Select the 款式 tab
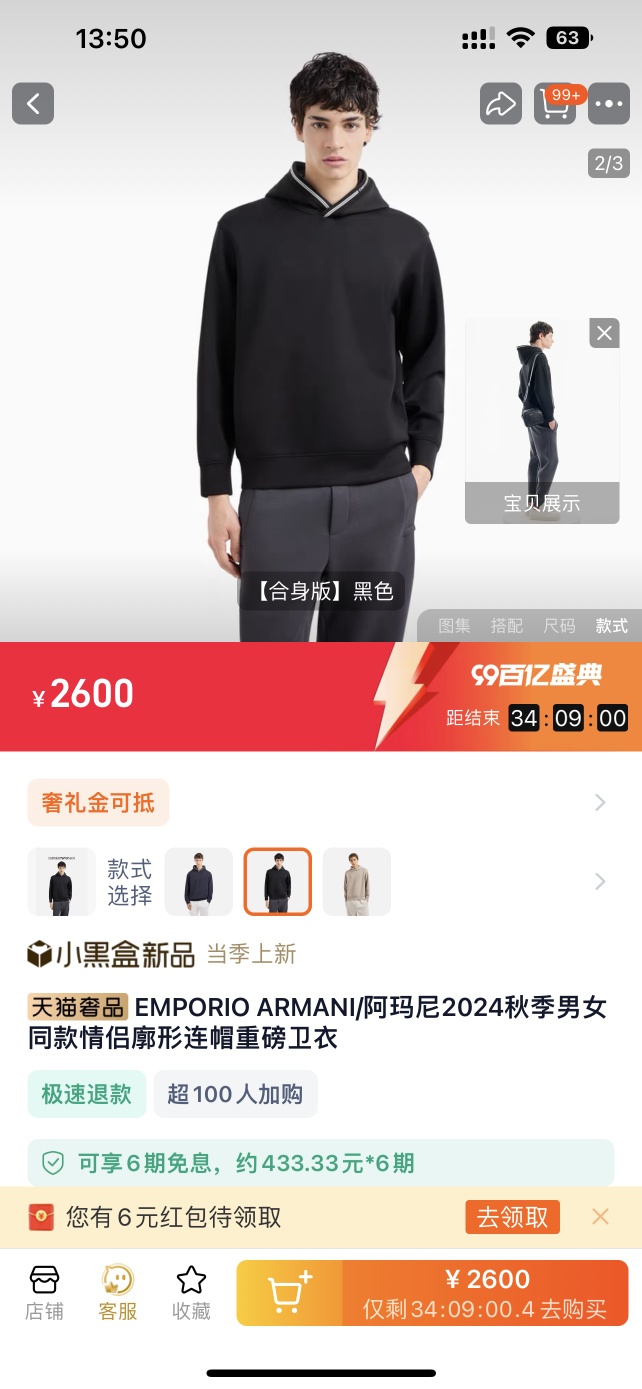This screenshot has height=1389, width=642. pyautogui.click(x=611, y=626)
